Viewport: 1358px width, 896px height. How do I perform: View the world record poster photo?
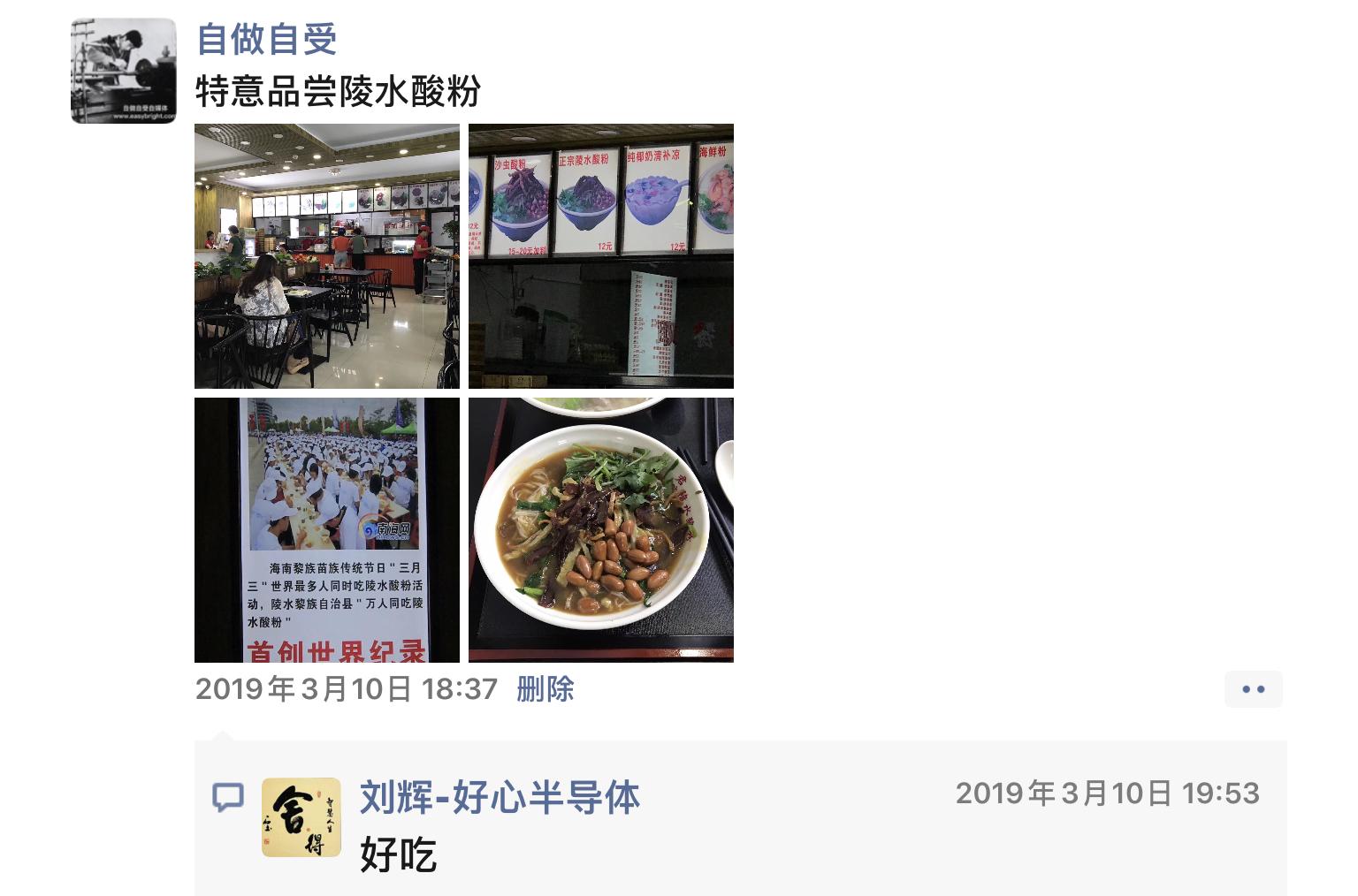tap(327, 530)
